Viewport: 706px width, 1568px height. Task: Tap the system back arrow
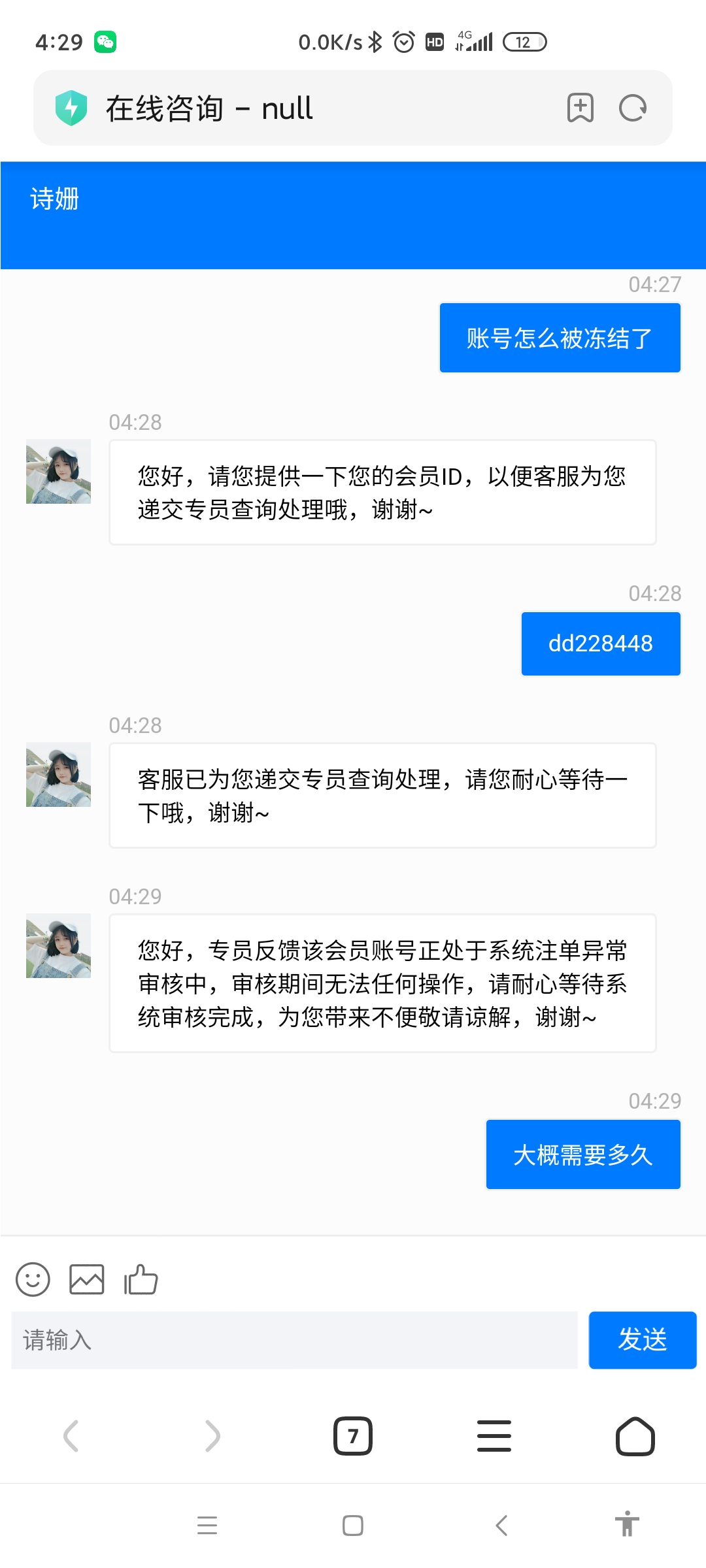point(501,1526)
